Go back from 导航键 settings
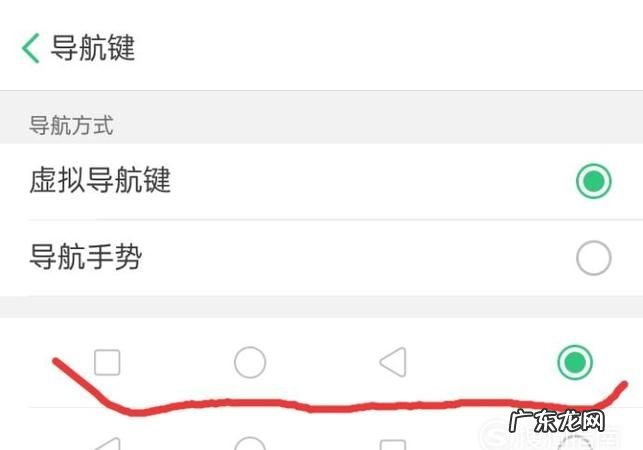The width and height of the screenshot is (643, 450). click(x=31, y=47)
